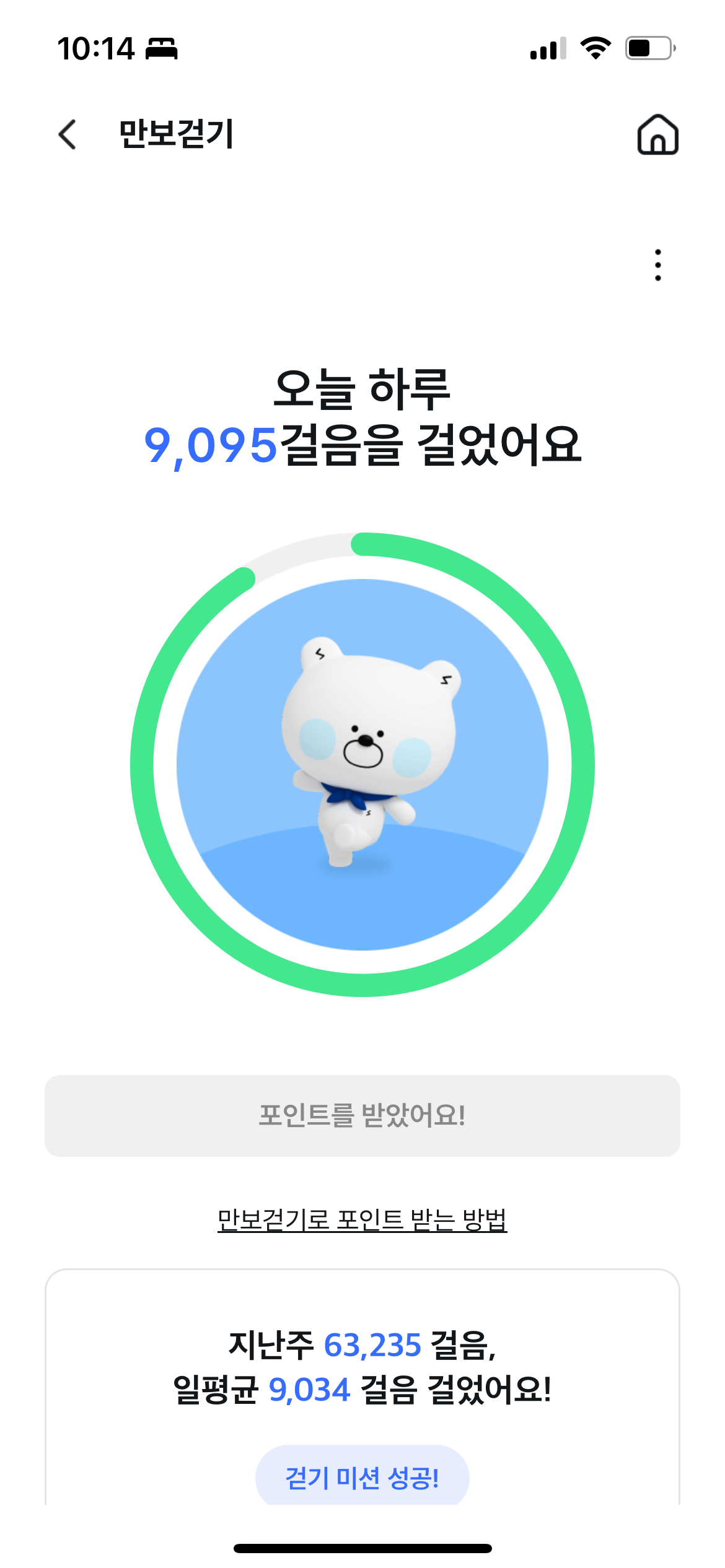Open the three-dot overflow menu
This screenshot has width=725, height=1568.
tap(657, 265)
